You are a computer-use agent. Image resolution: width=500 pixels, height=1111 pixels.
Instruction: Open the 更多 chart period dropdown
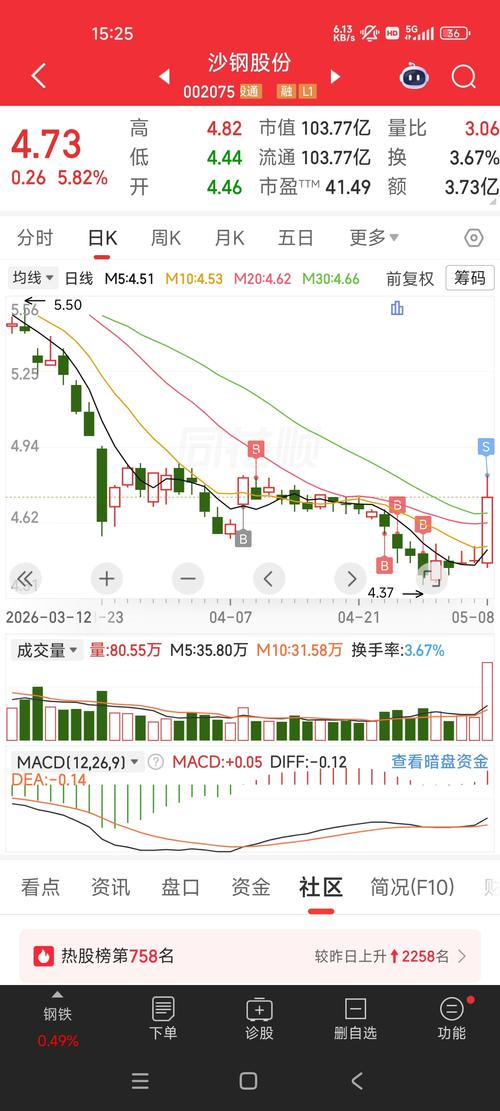(374, 238)
